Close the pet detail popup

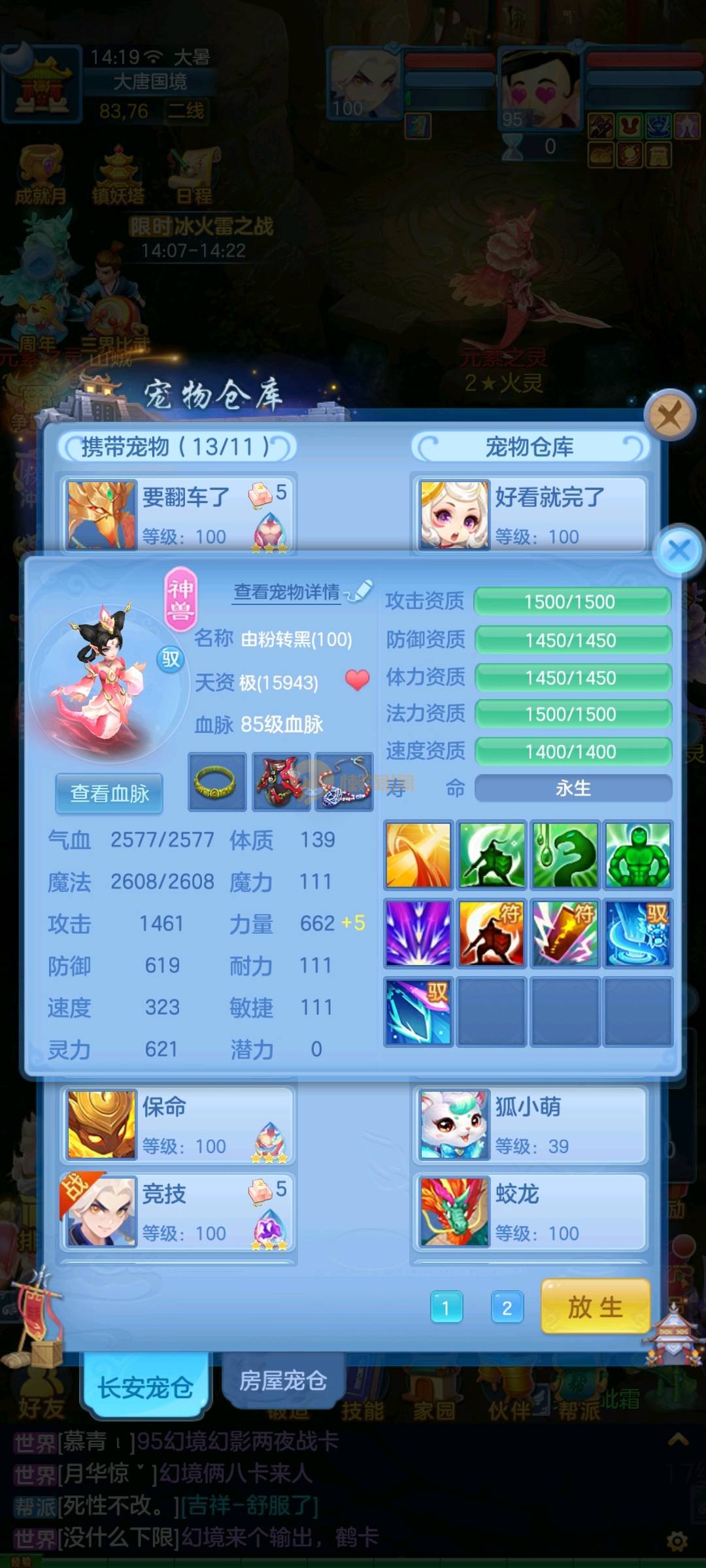tap(679, 550)
